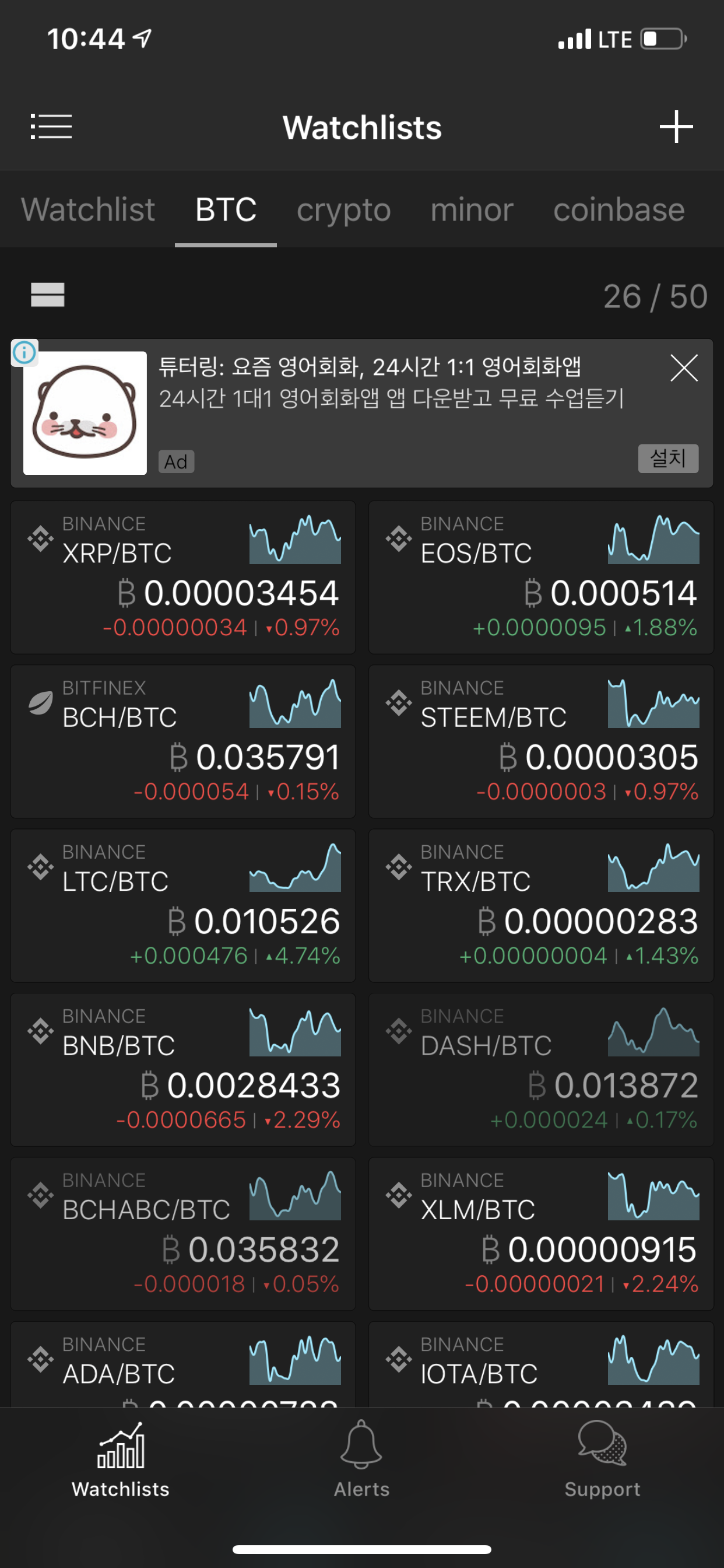The image size is (724, 1568).
Task: Dismiss the ad banner
Action: click(683, 368)
